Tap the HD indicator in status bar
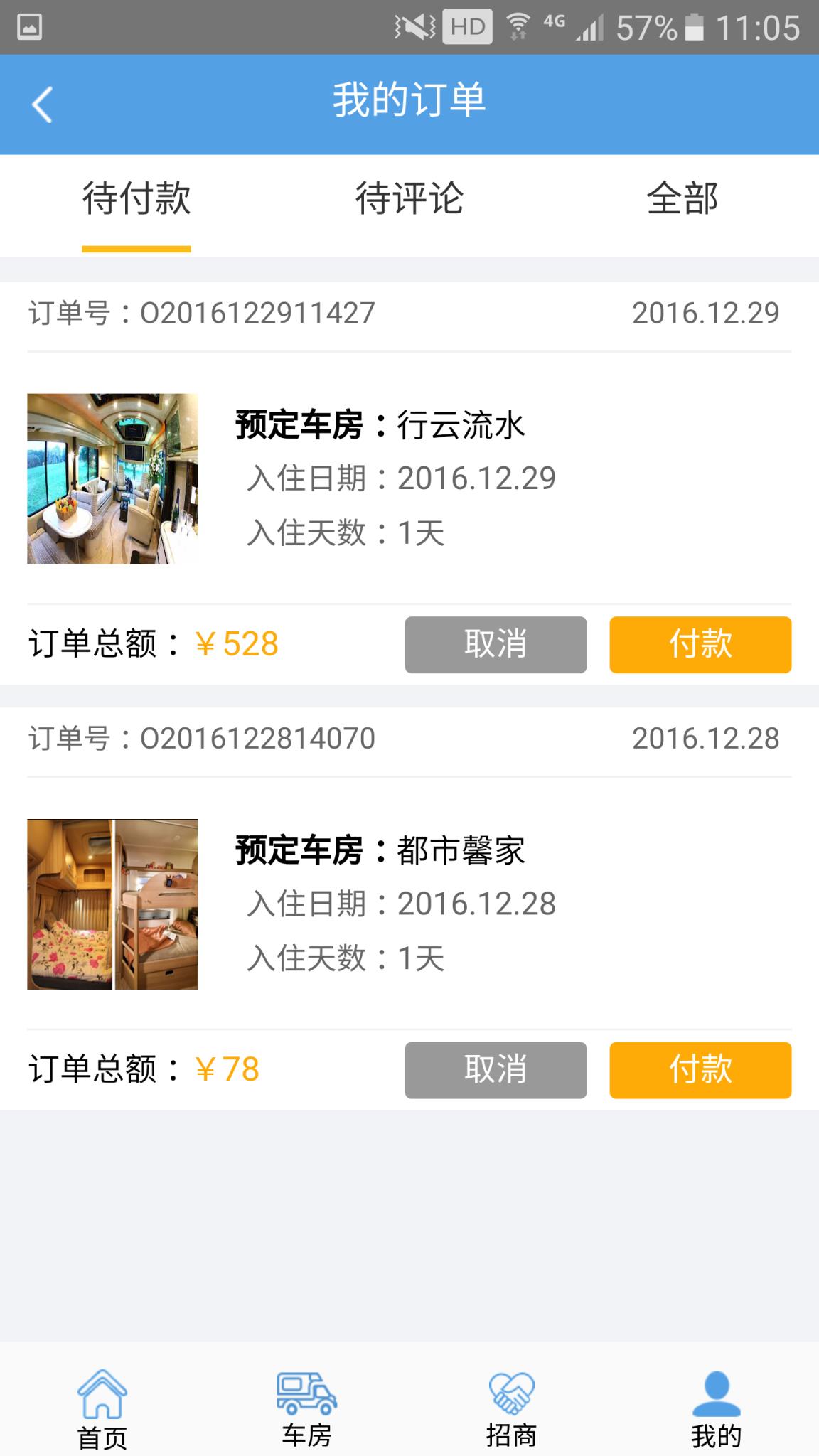This screenshot has width=819, height=1456. [x=466, y=26]
